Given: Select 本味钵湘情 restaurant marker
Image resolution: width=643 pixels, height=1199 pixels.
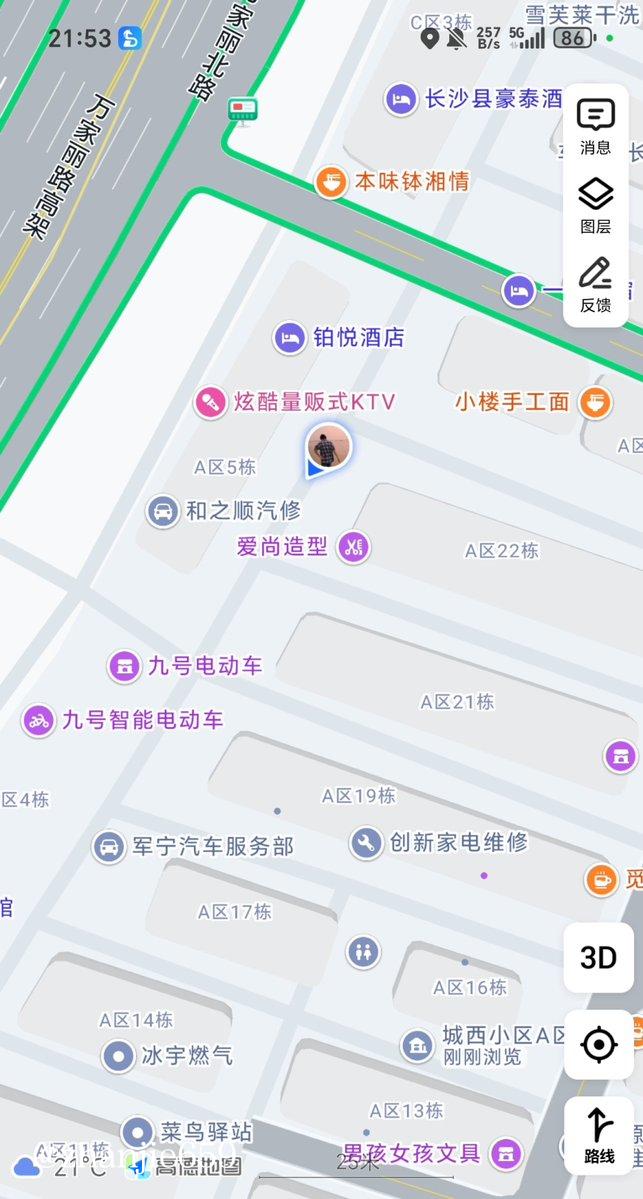Looking at the screenshot, I should click(x=331, y=182).
